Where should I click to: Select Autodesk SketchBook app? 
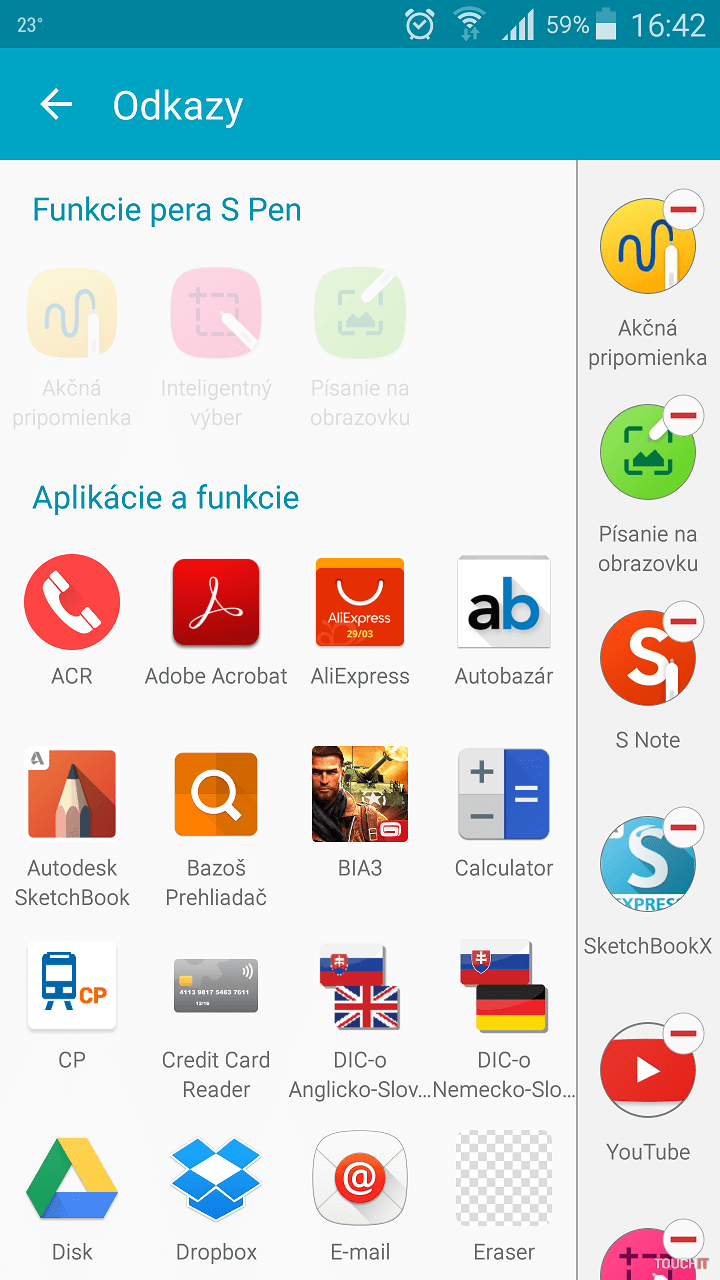point(72,795)
